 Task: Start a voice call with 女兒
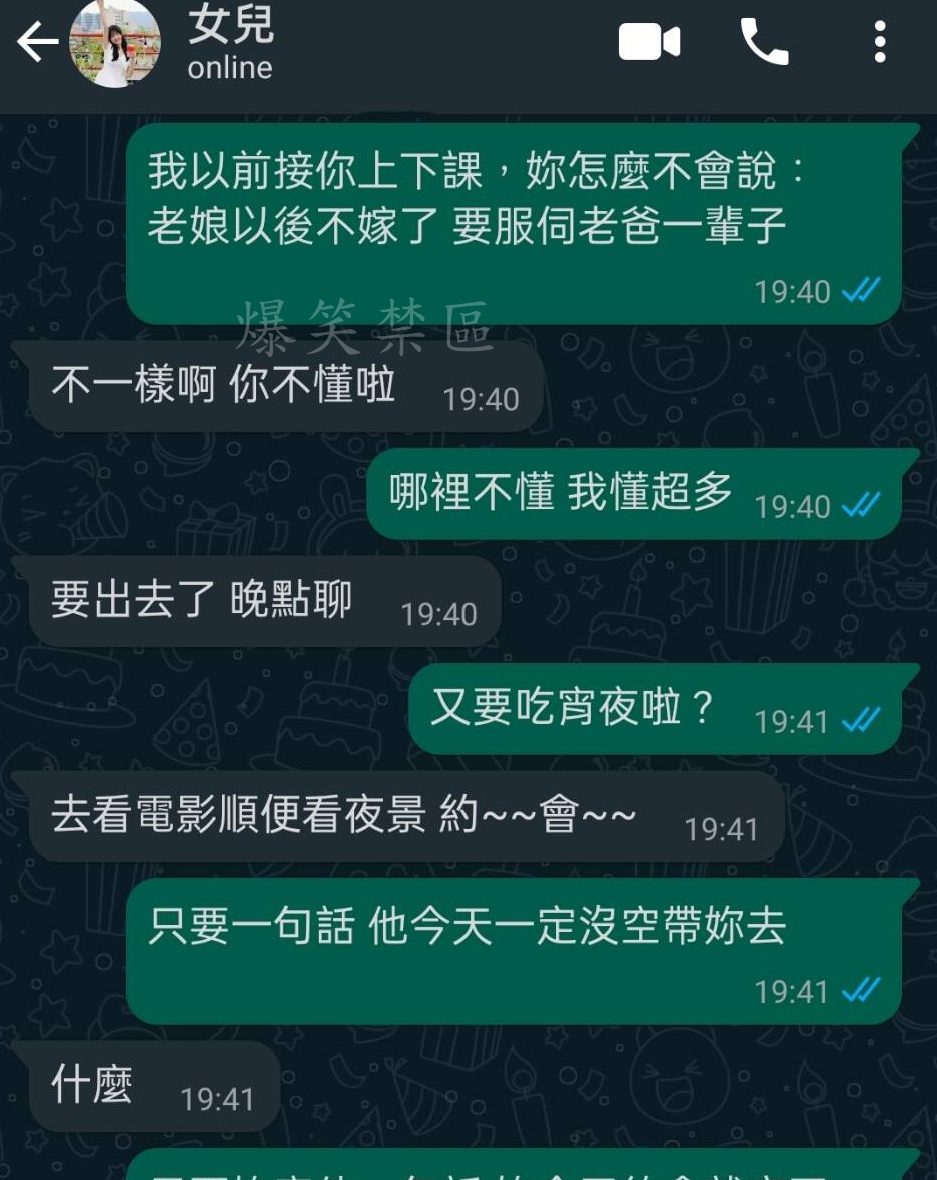[x=764, y=43]
